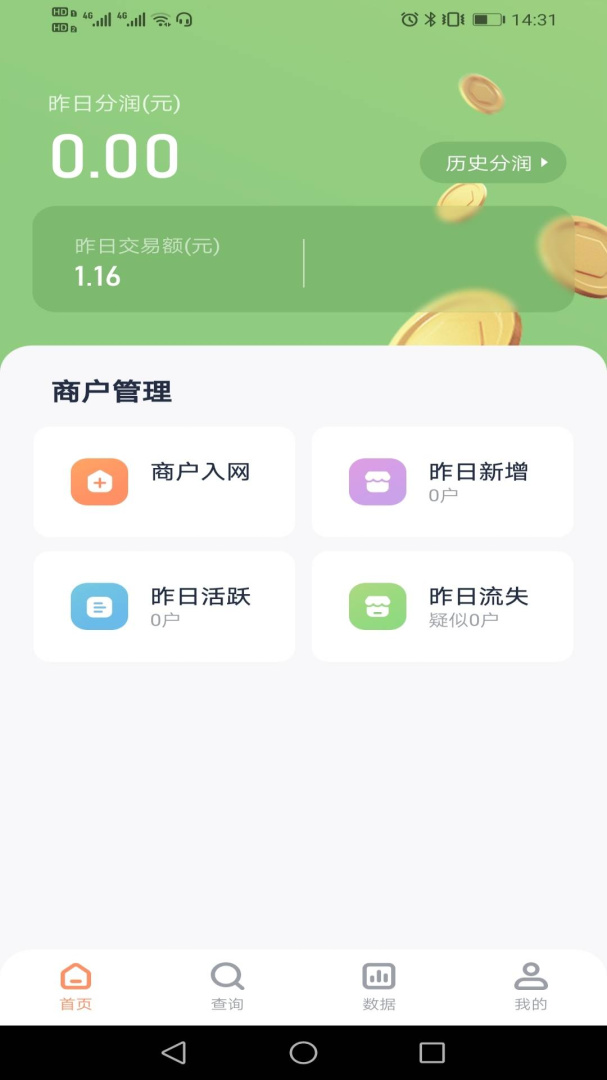Open the 昨日活跃 card

[164, 606]
